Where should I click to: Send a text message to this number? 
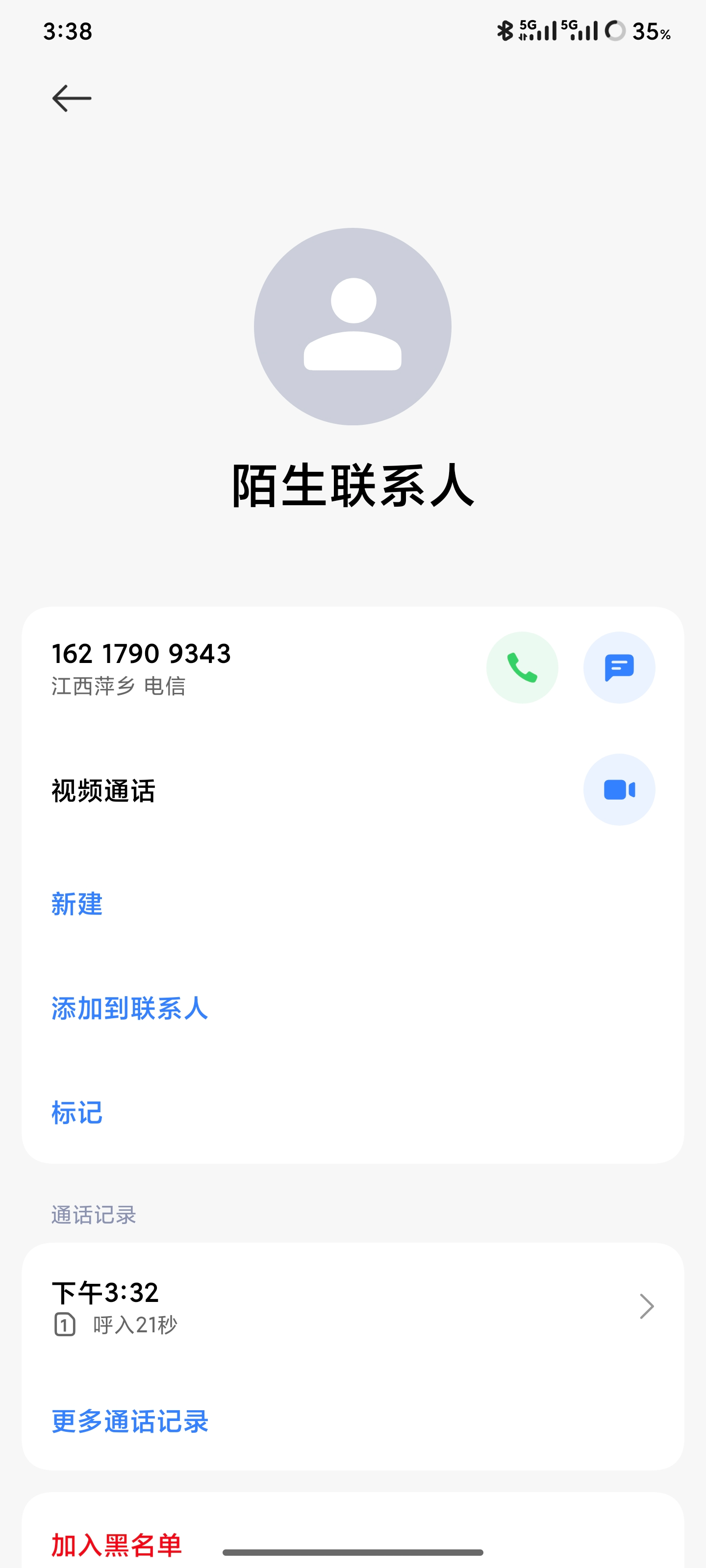tap(618, 667)
